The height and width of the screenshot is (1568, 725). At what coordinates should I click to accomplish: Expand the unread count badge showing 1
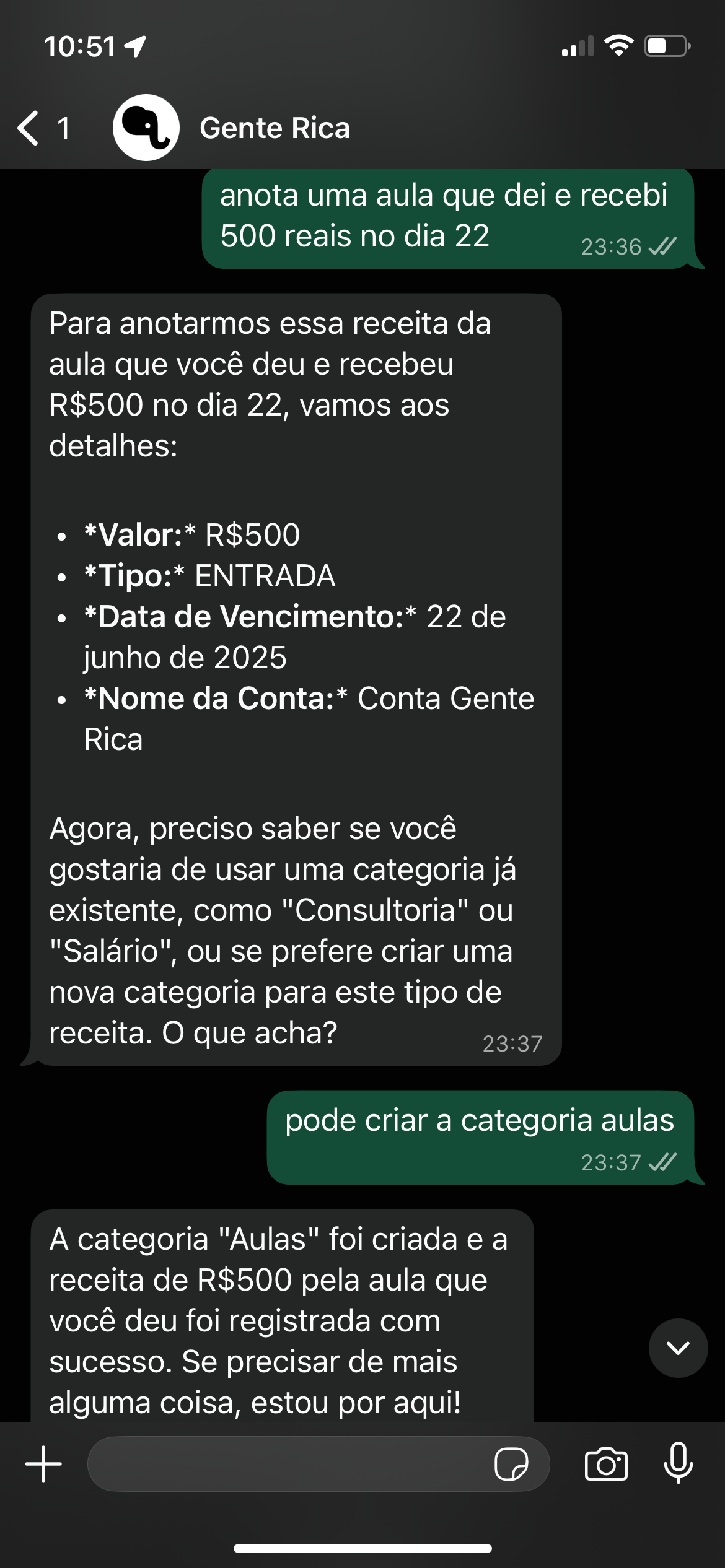[64, 128]
